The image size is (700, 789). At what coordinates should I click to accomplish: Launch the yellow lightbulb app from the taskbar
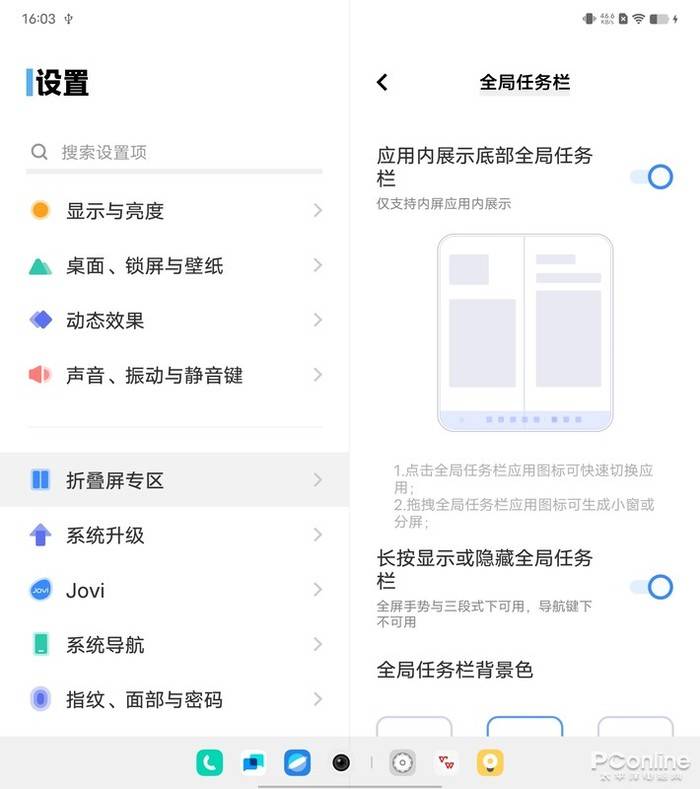tap(490, 763)
